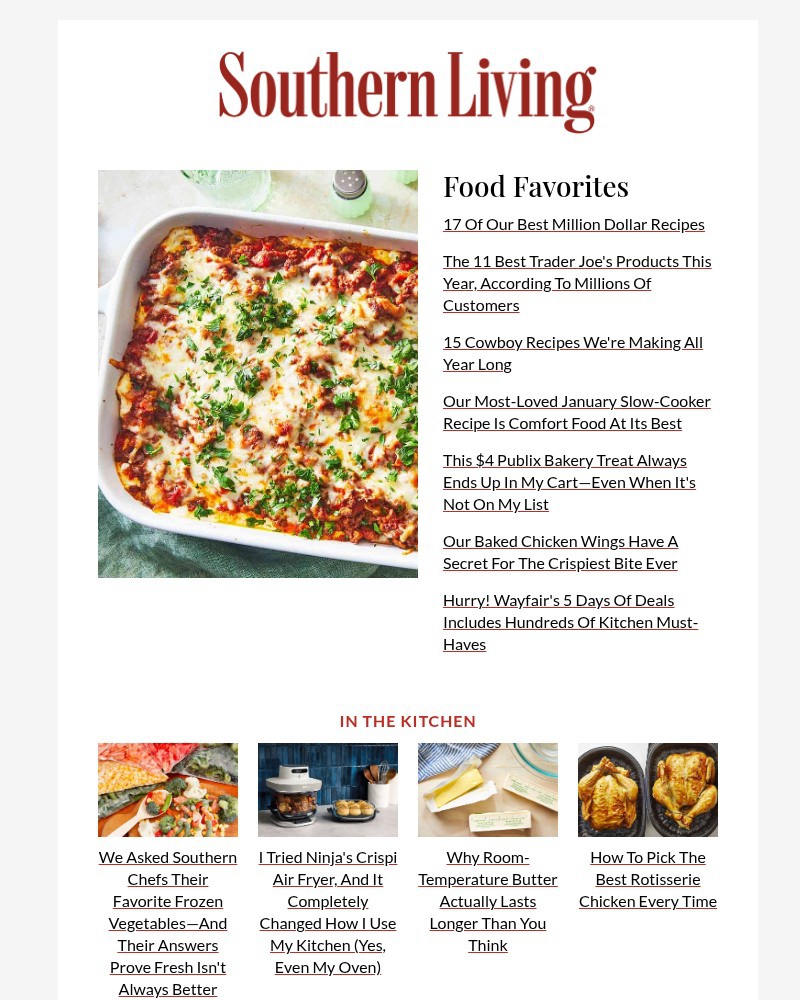This screenshot has width=800, height=1000.
Task: View the rotisserie chicken picking guide
Action: 647,878
